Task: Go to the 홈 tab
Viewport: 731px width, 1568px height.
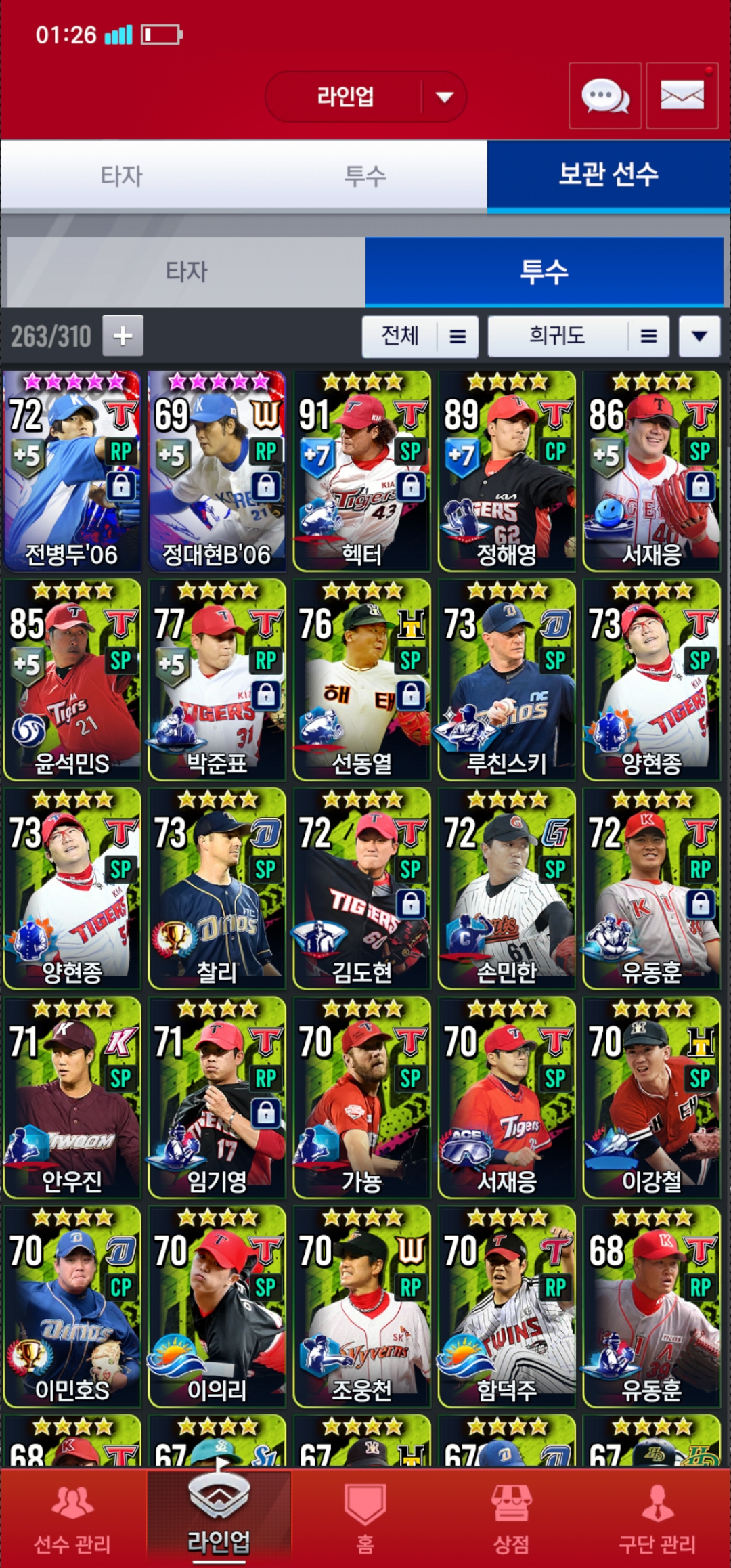Action: 365,1519
